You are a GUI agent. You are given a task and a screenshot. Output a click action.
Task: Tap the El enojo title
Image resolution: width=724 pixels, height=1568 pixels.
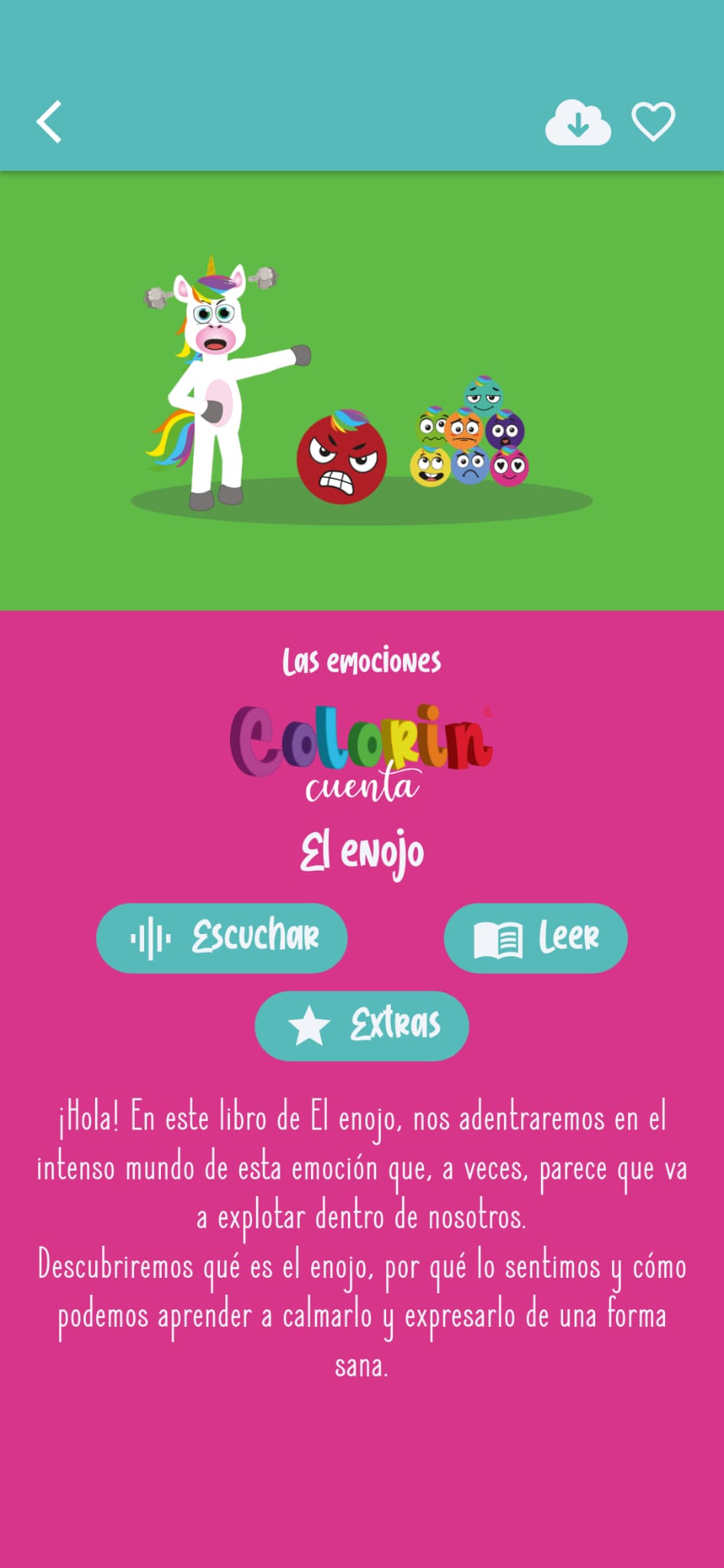click(x=362, y=851)
